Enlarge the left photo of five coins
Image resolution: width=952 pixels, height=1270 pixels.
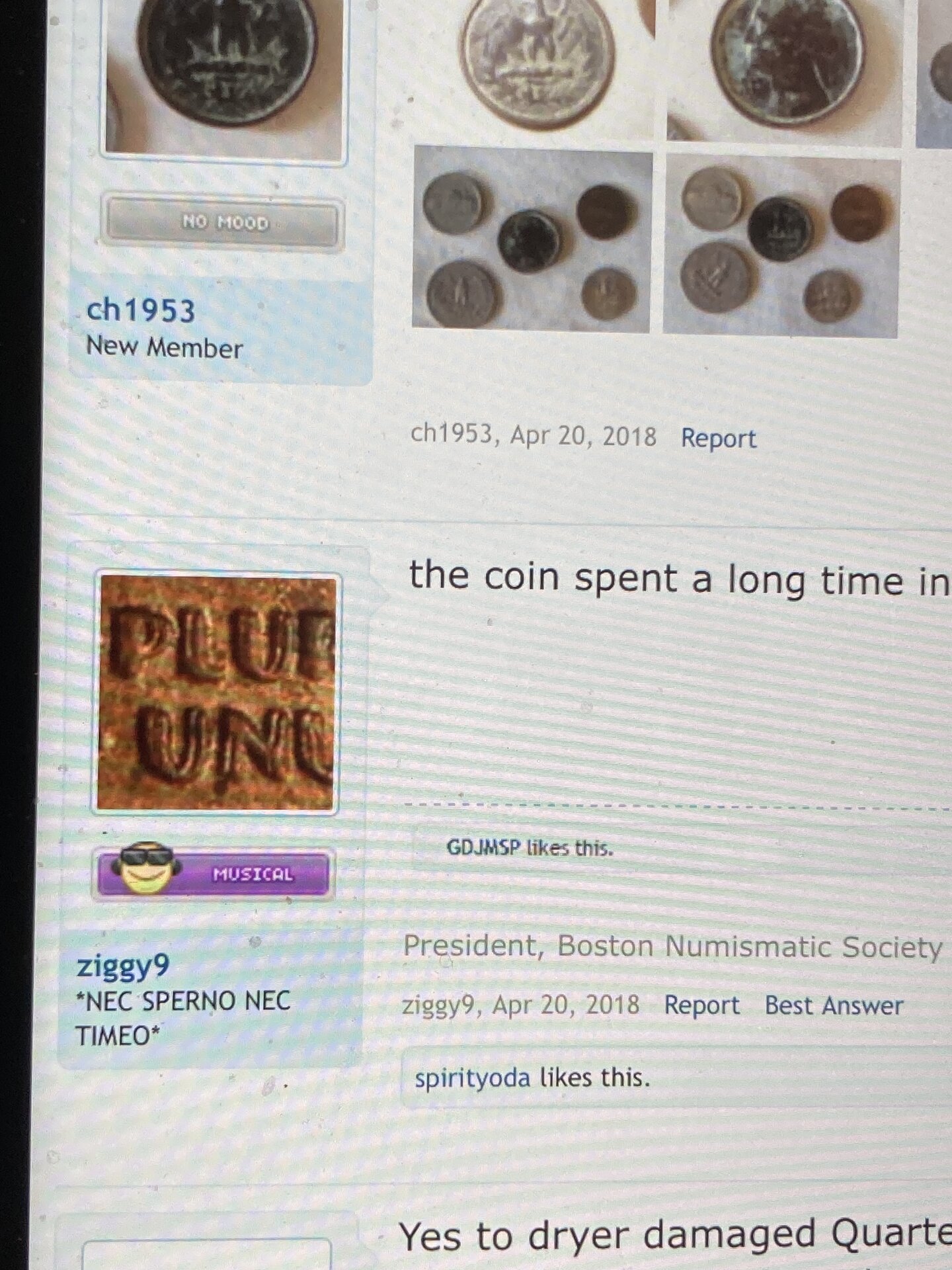[532, 240]
